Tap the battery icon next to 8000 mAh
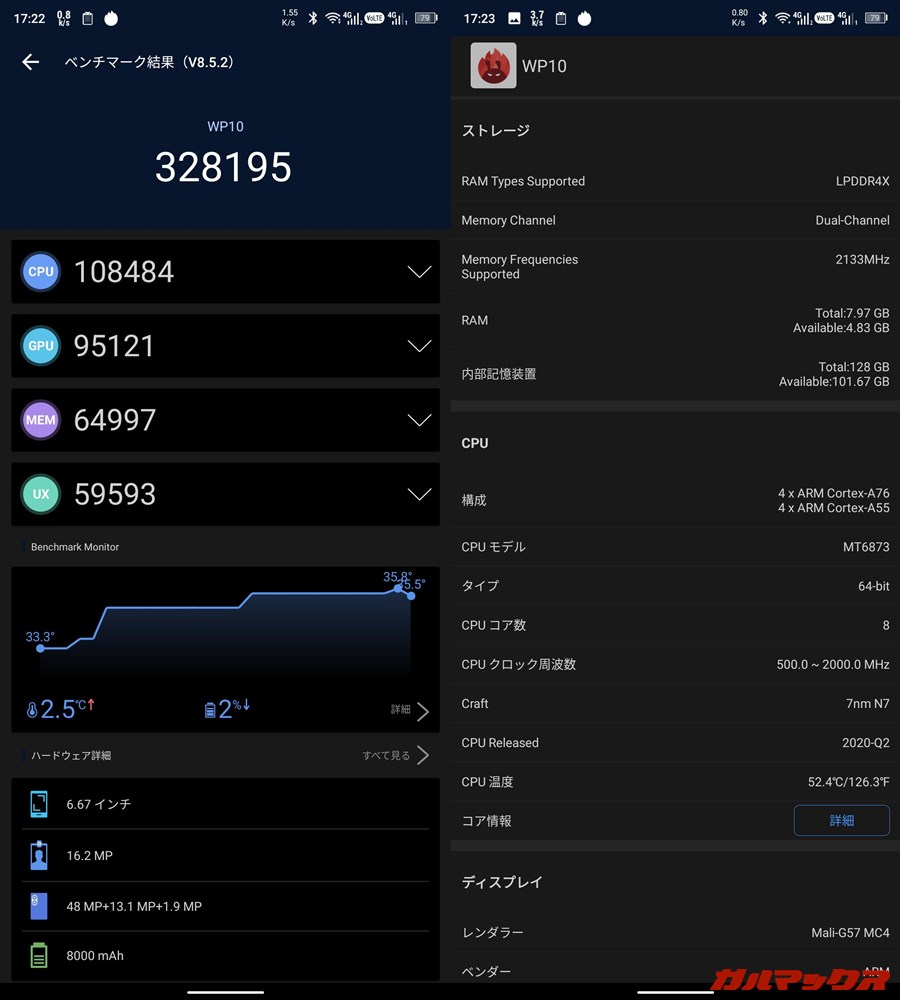This screenshot has width=900, height=1000. (x=37, y=955)
